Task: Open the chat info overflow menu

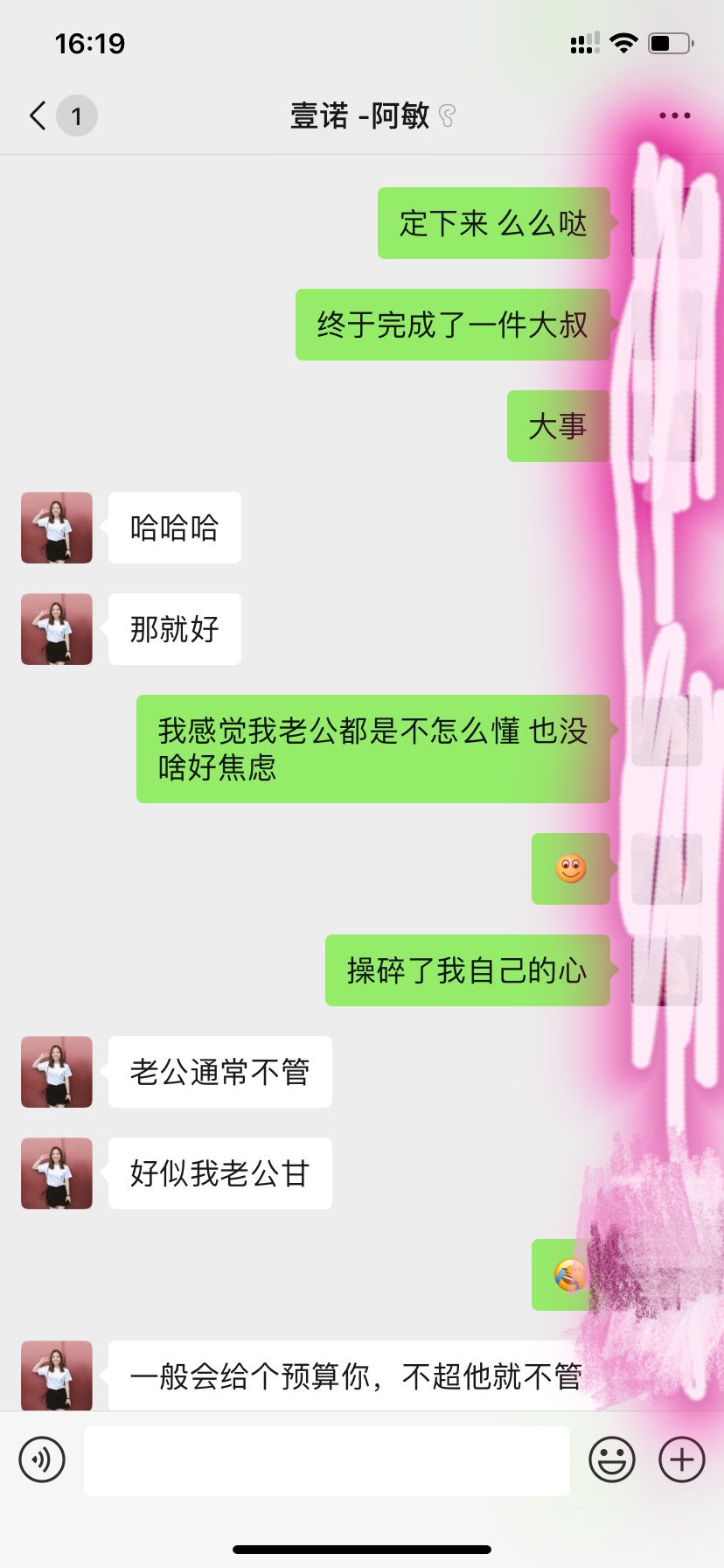Action: 674,115
